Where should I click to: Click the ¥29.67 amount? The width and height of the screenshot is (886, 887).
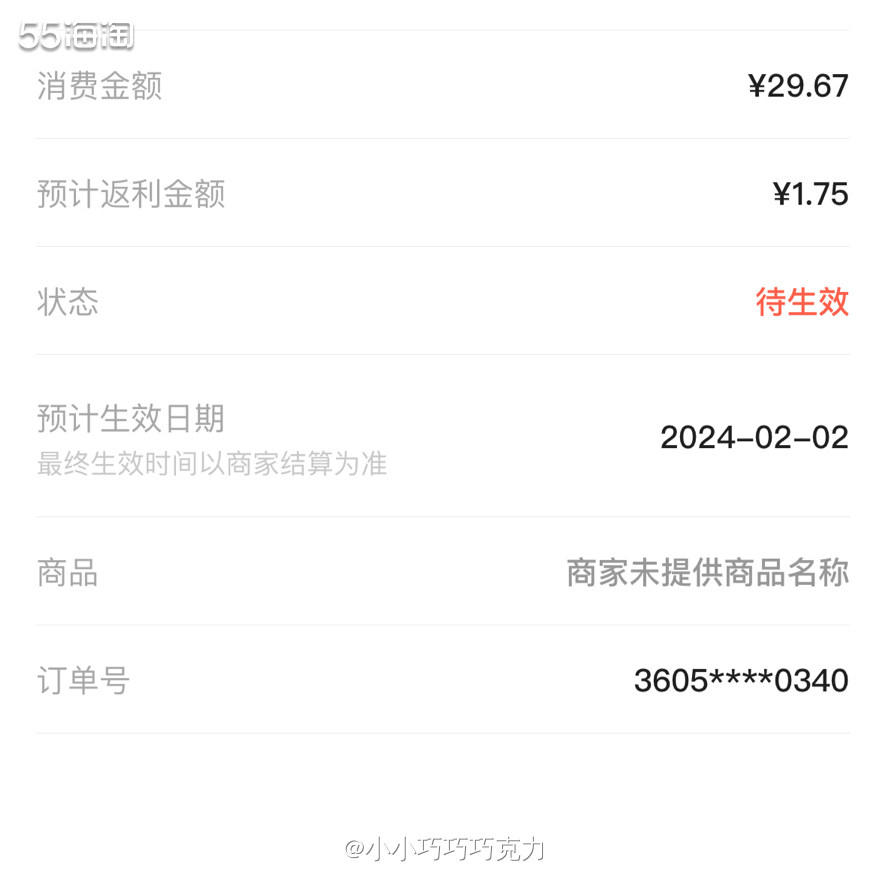coord(800,87)
